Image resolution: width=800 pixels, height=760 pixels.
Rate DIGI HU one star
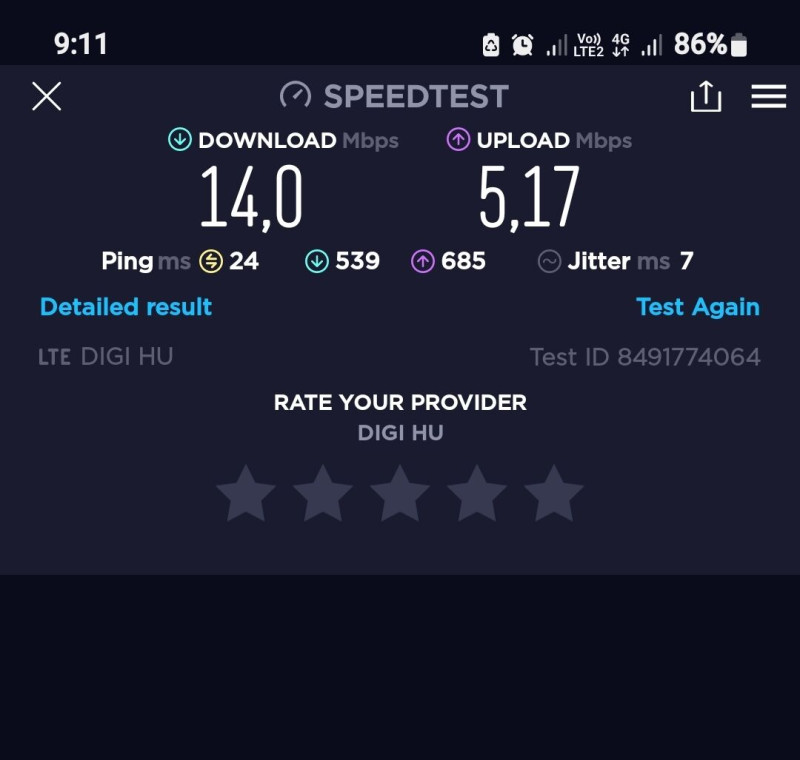click(x=246, y=494)
